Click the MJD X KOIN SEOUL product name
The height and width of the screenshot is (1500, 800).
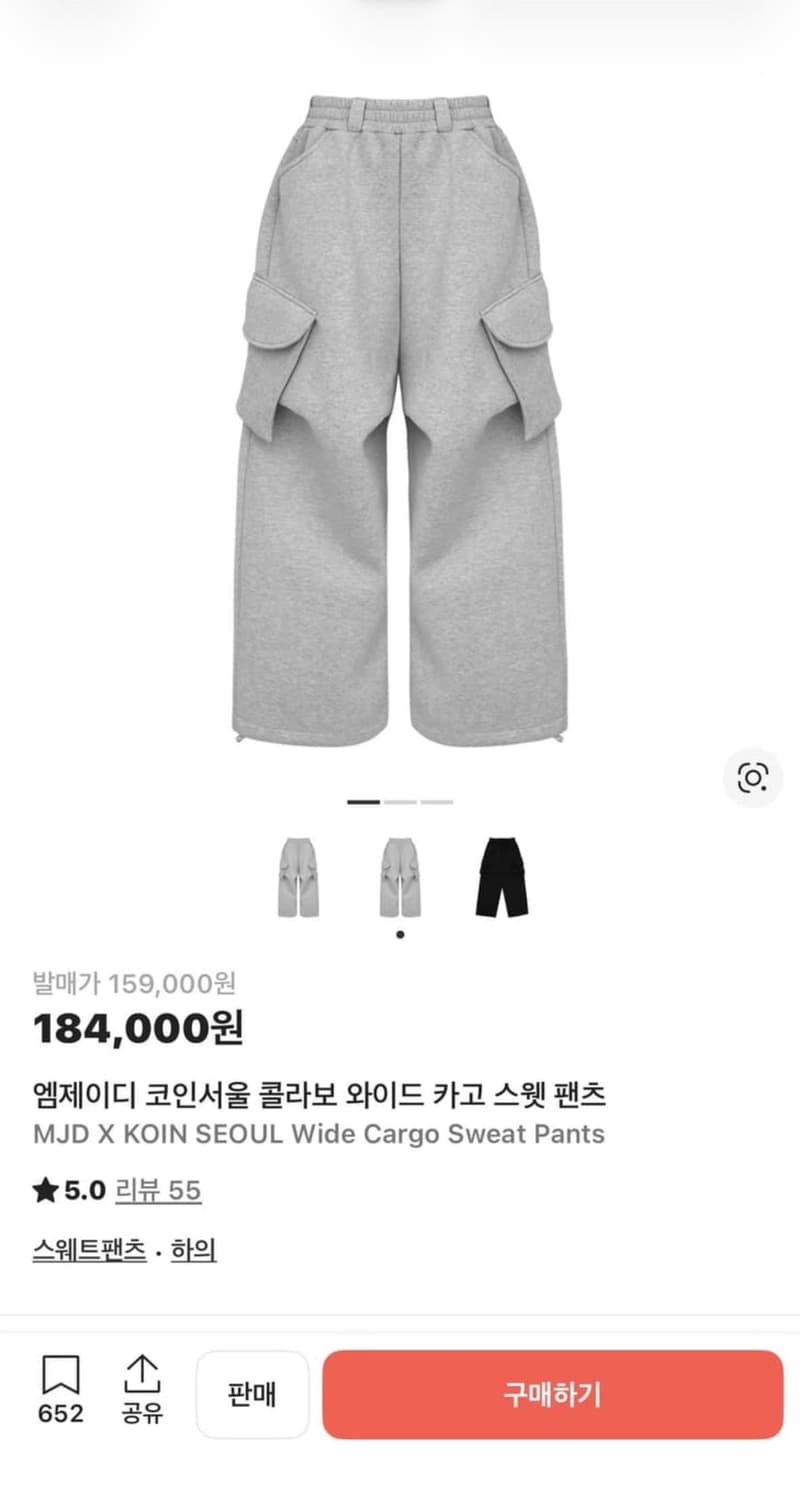tap(319, 1135)
